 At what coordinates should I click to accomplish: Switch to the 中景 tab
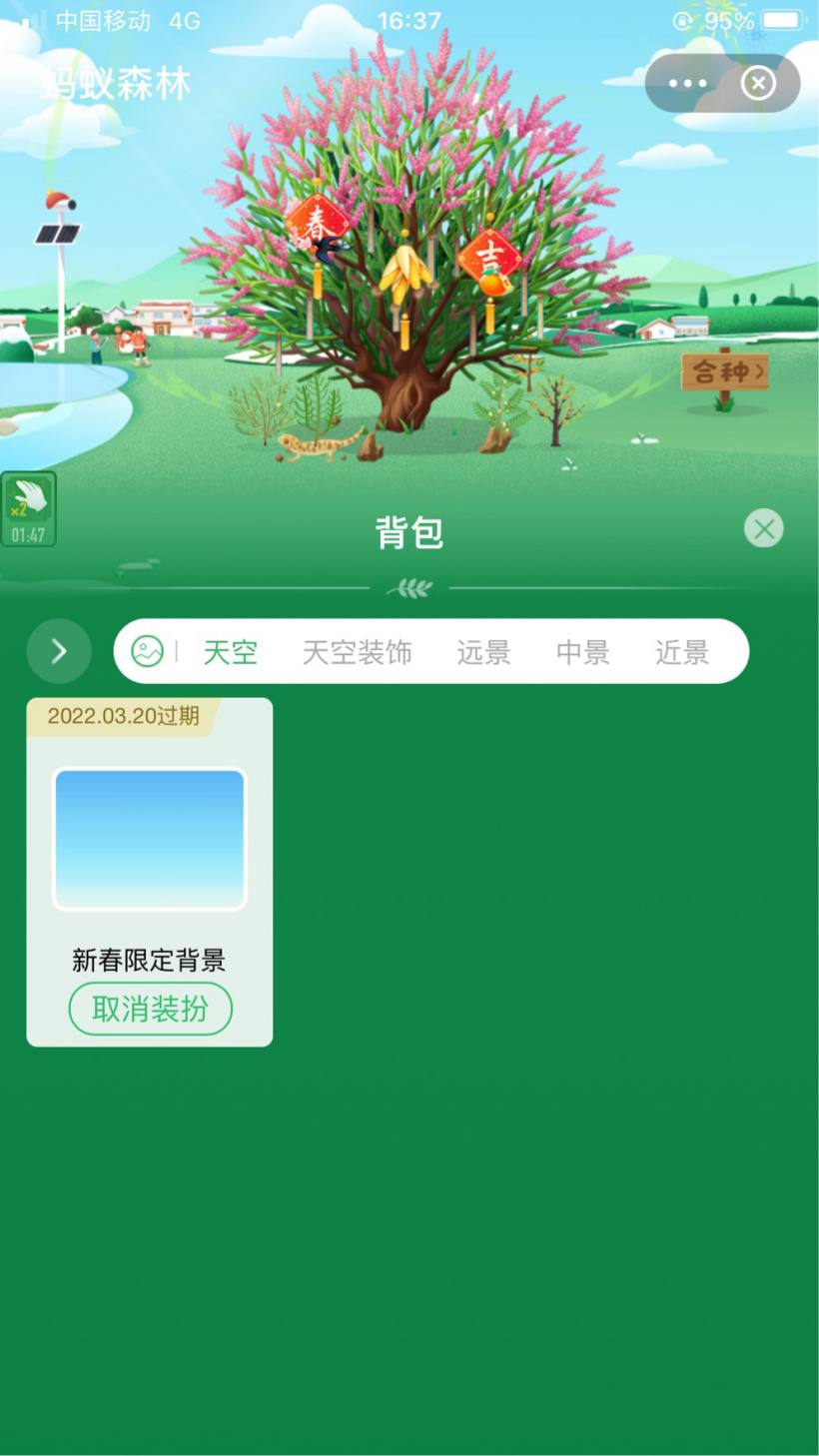(x=581, y=651)
